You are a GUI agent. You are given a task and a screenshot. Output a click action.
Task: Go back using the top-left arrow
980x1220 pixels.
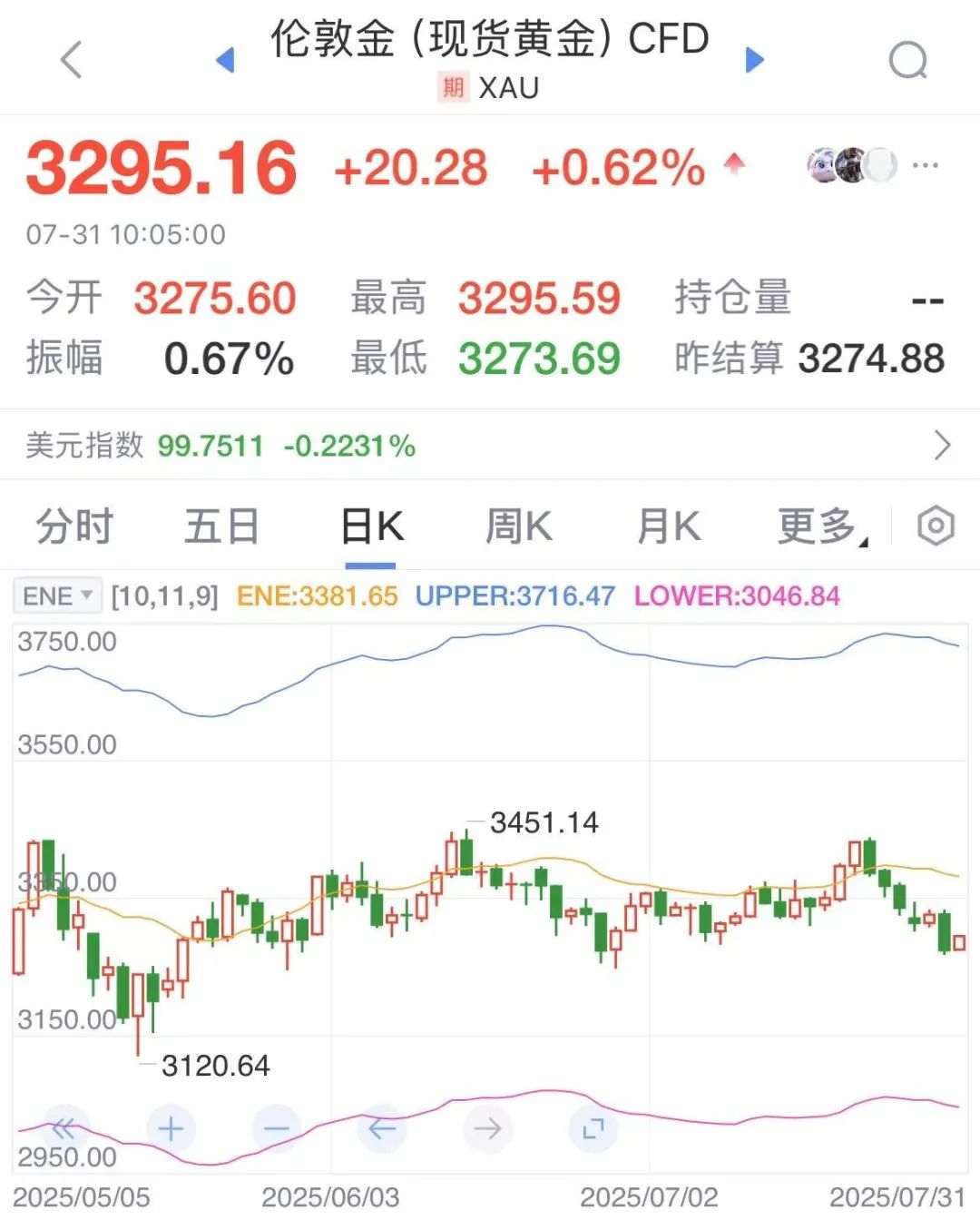pos(71,61)
